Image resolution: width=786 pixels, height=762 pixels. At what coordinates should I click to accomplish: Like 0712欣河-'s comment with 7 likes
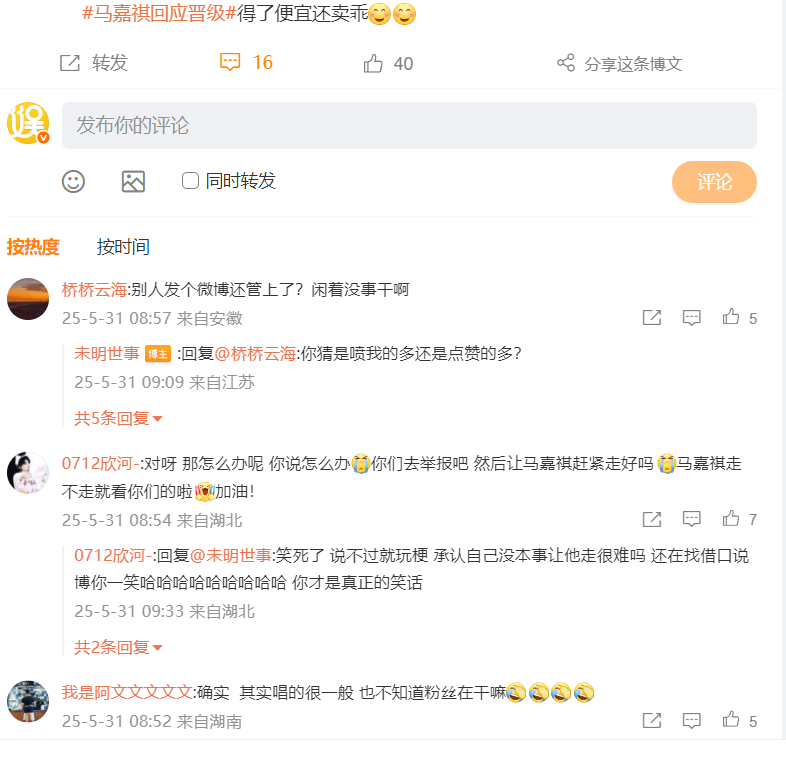[731, 519]
